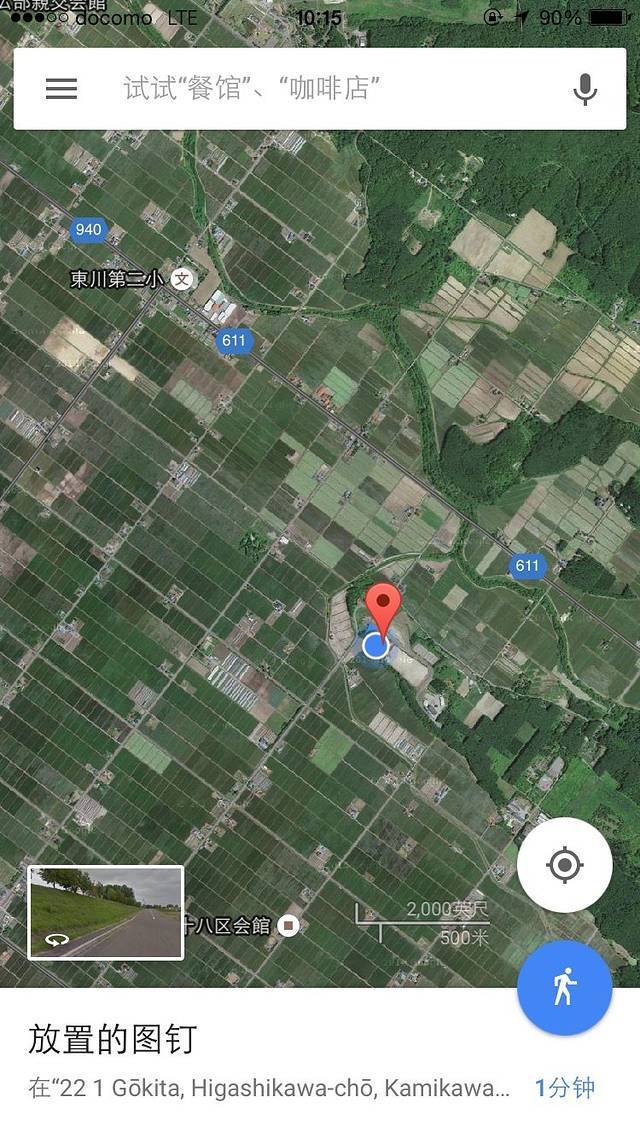Viewport: 640px width, 1138px height.
Task: Start voice search with the microphone
Action: click(585, 89)
